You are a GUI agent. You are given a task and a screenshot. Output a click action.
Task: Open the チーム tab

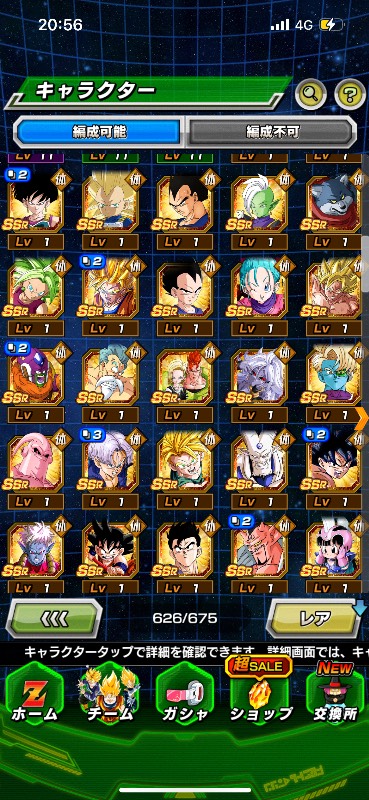click(x=109, y=697)
